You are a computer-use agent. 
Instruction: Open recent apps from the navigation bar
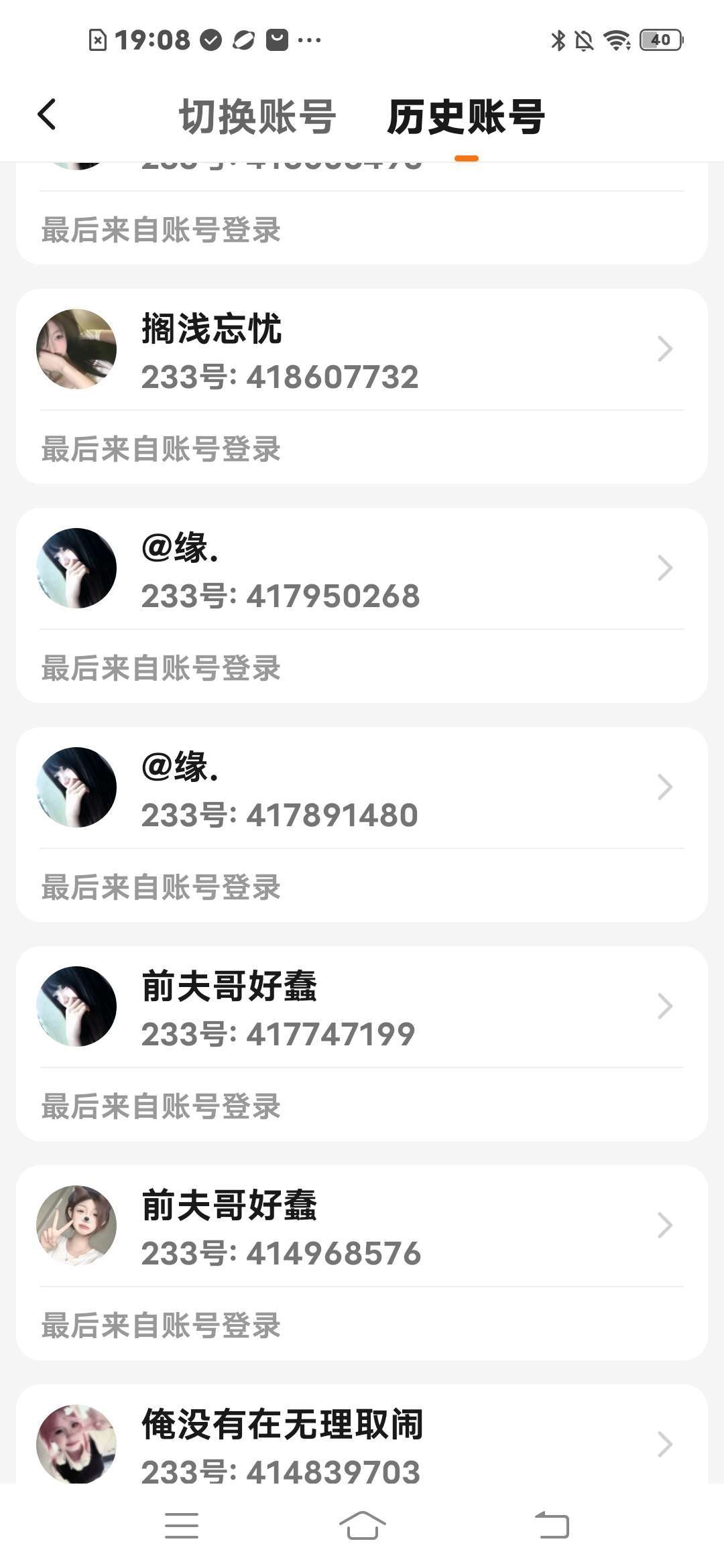point(182,1526)
